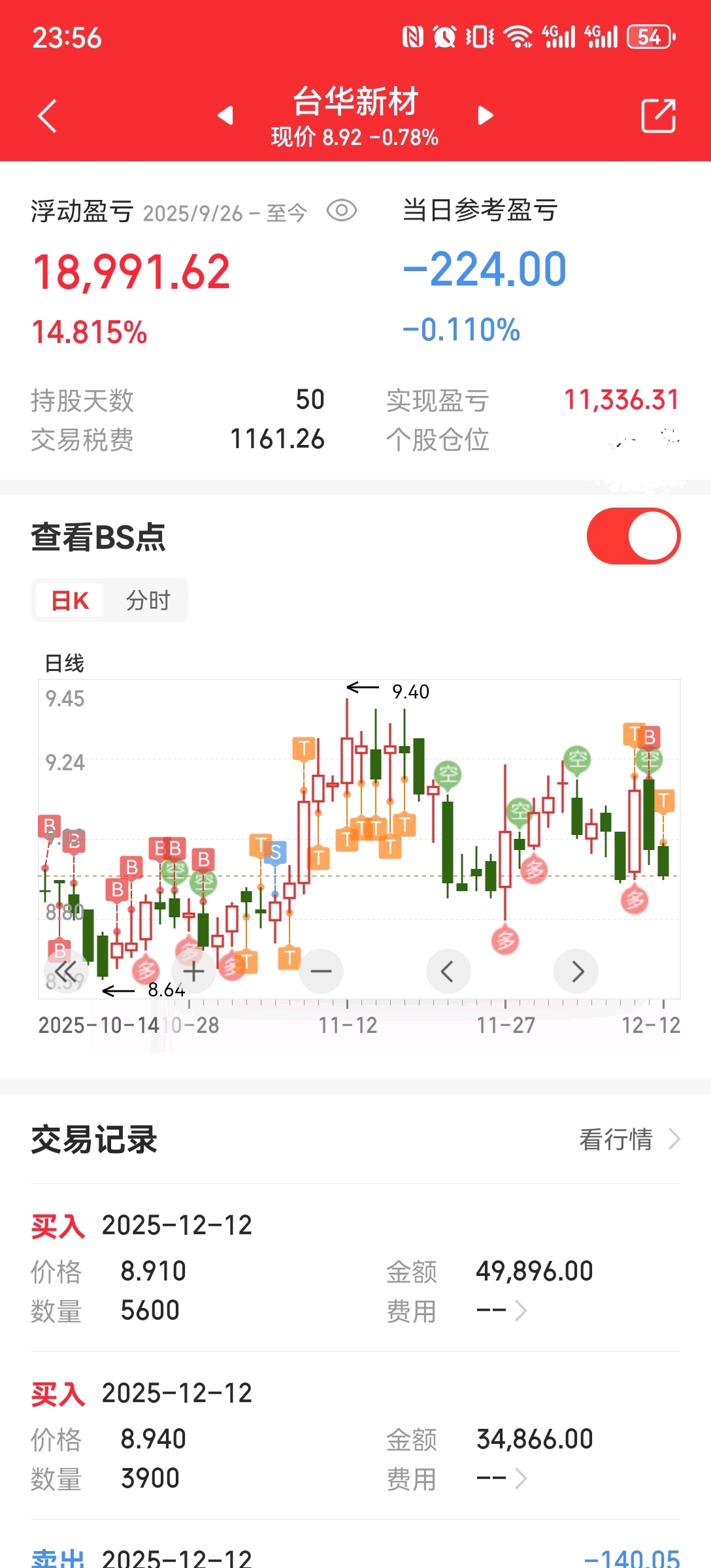Move the chart cursor left

[x=448, y=972]
